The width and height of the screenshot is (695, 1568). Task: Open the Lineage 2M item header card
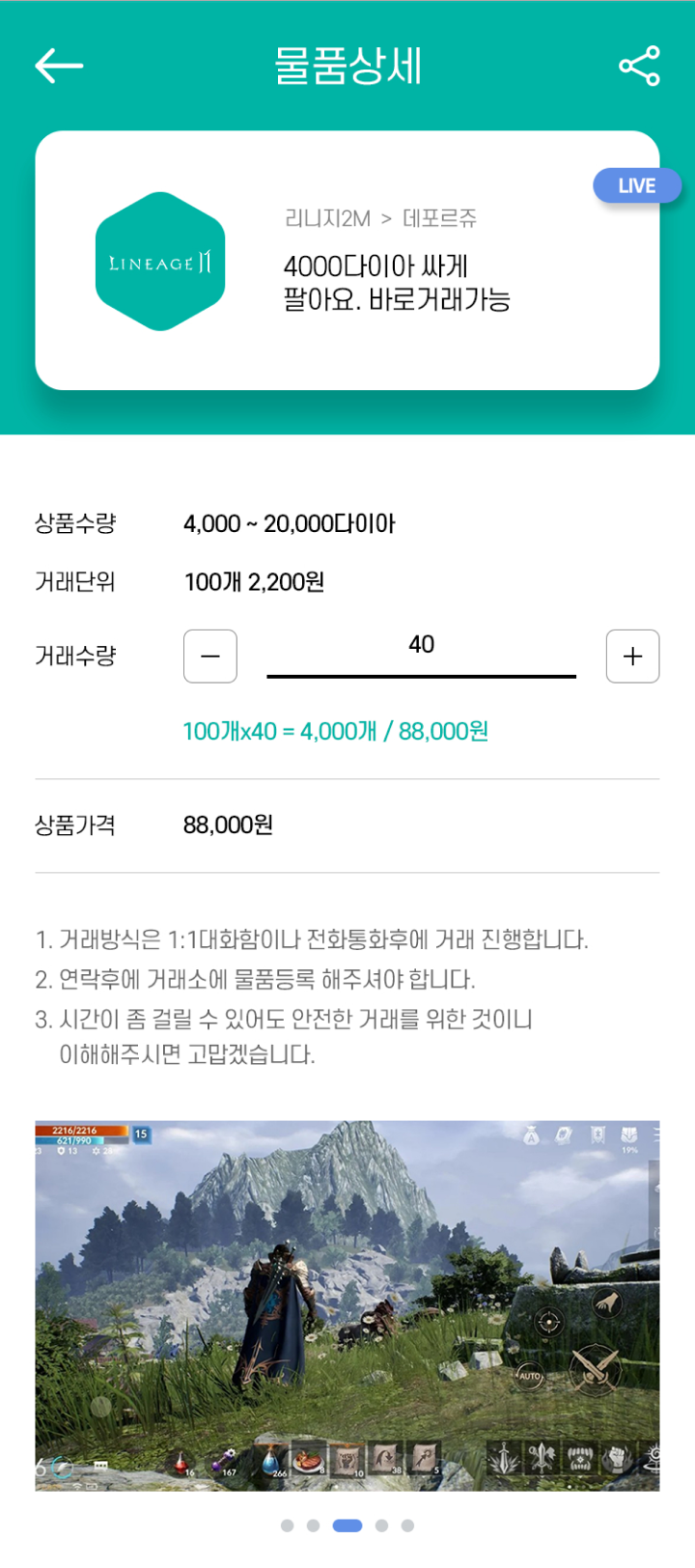click(347, 261)
